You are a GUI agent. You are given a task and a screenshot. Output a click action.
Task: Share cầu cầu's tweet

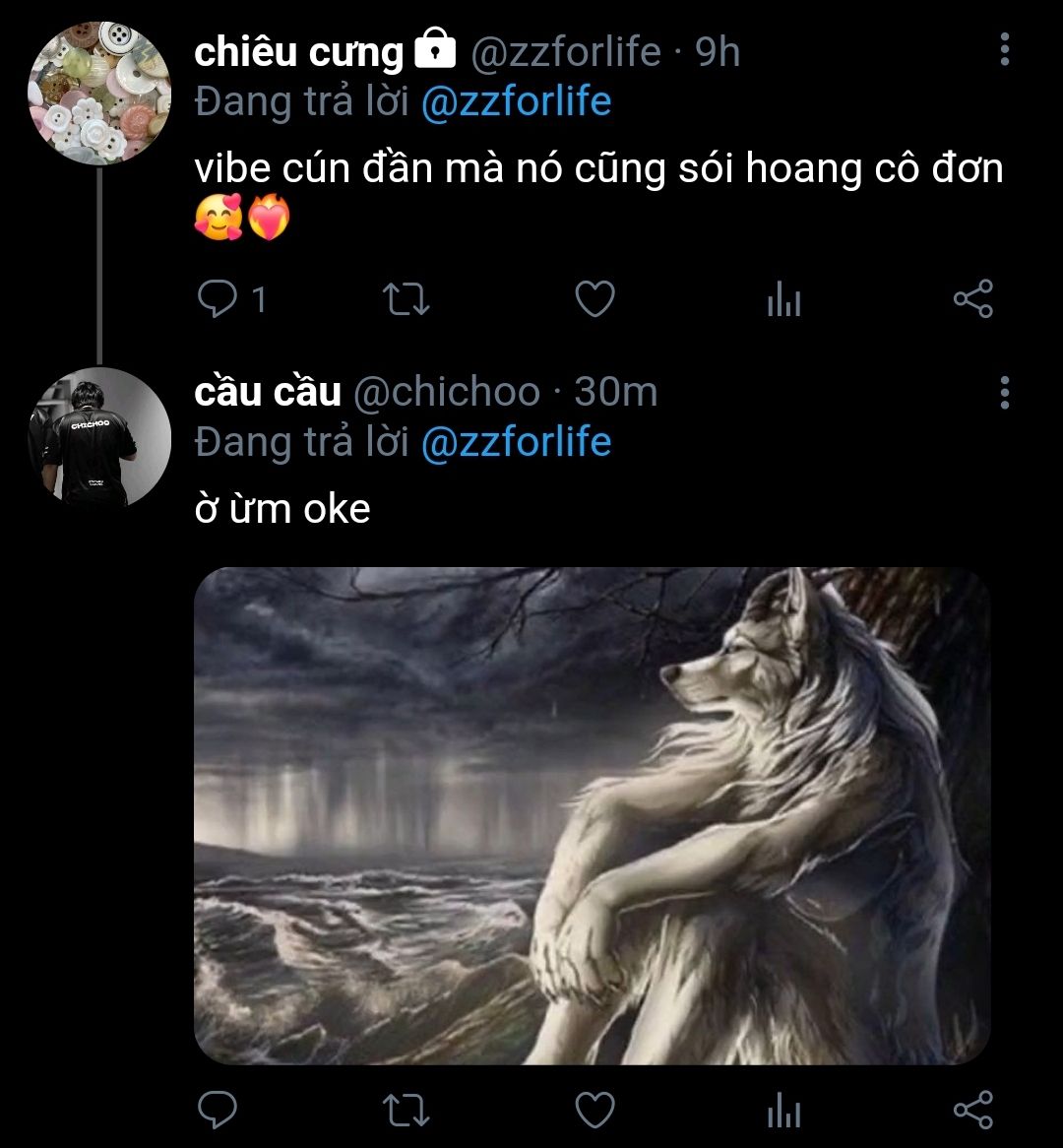click(973, 1110)
